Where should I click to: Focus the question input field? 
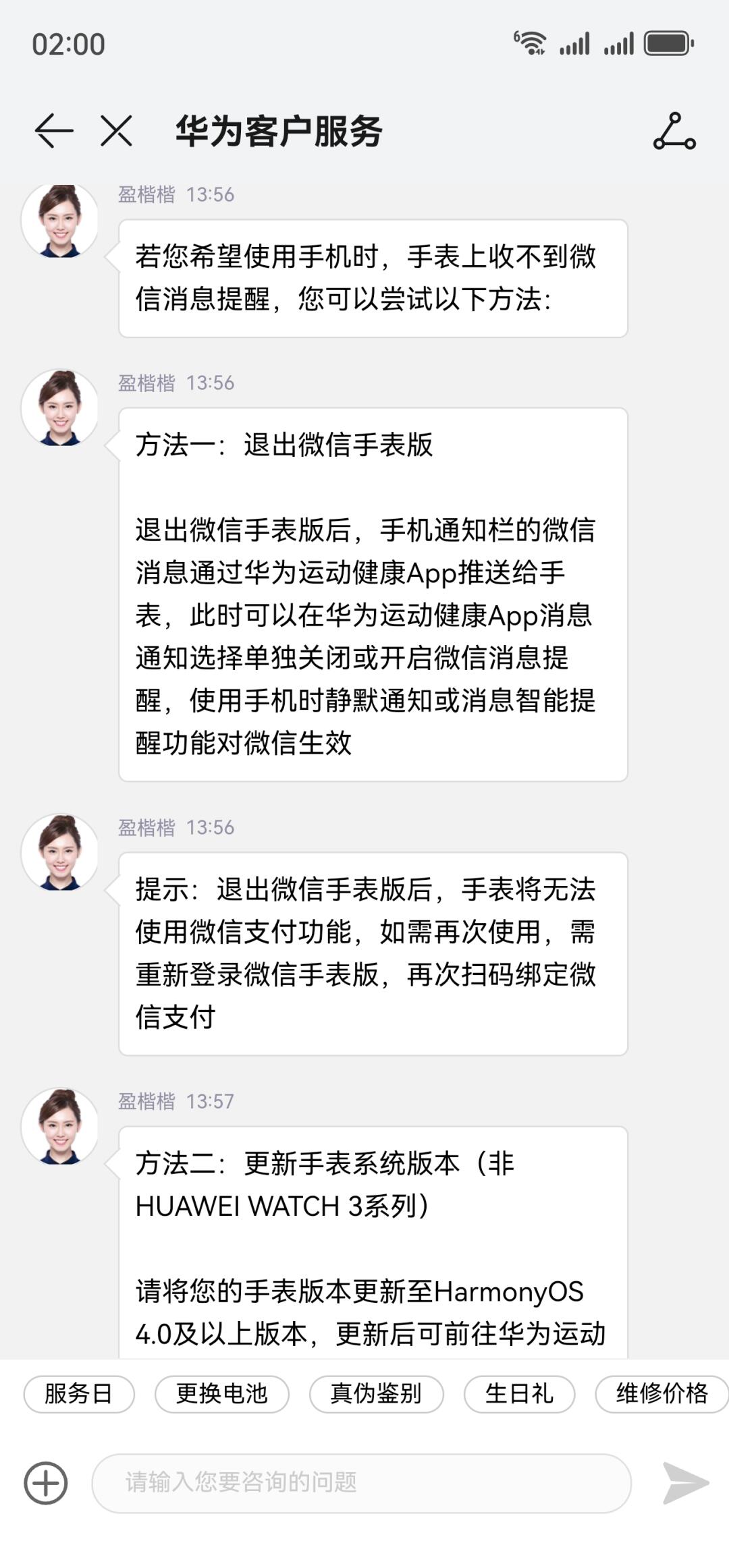[x=361, y=1483]
